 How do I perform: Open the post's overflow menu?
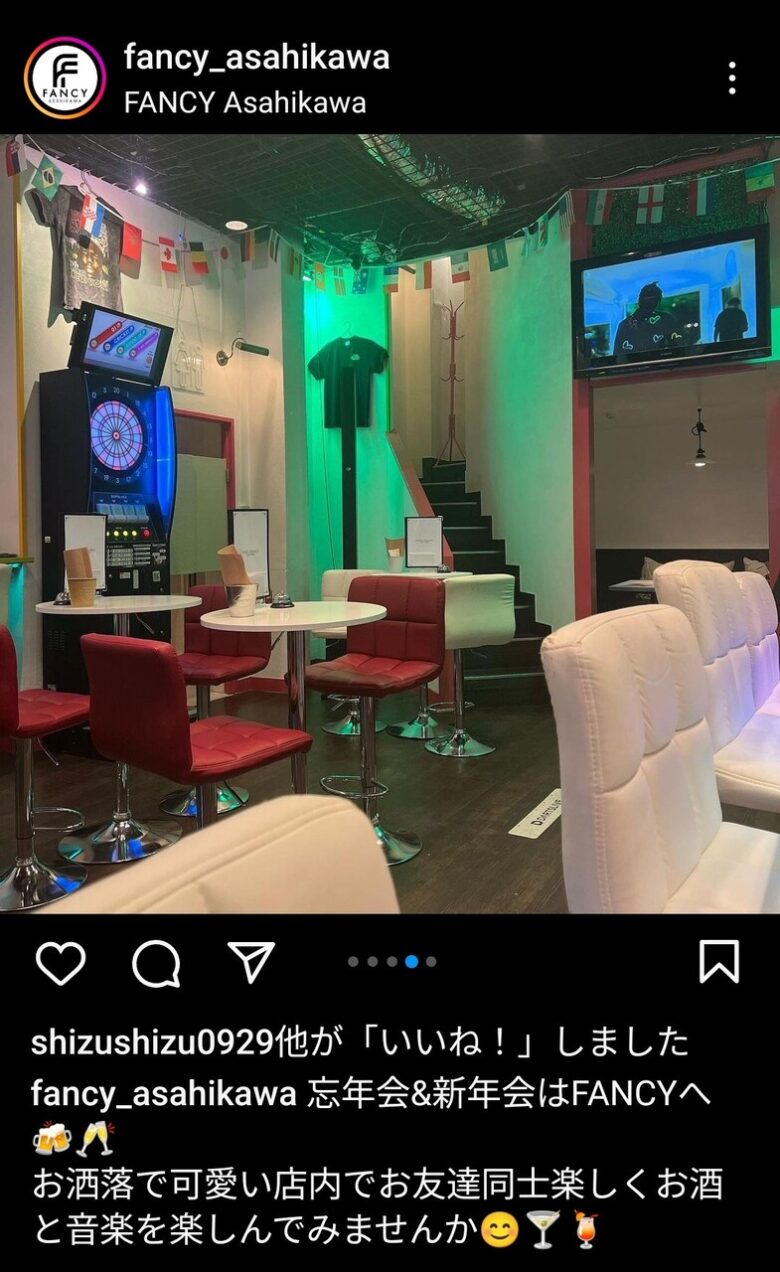732,78
